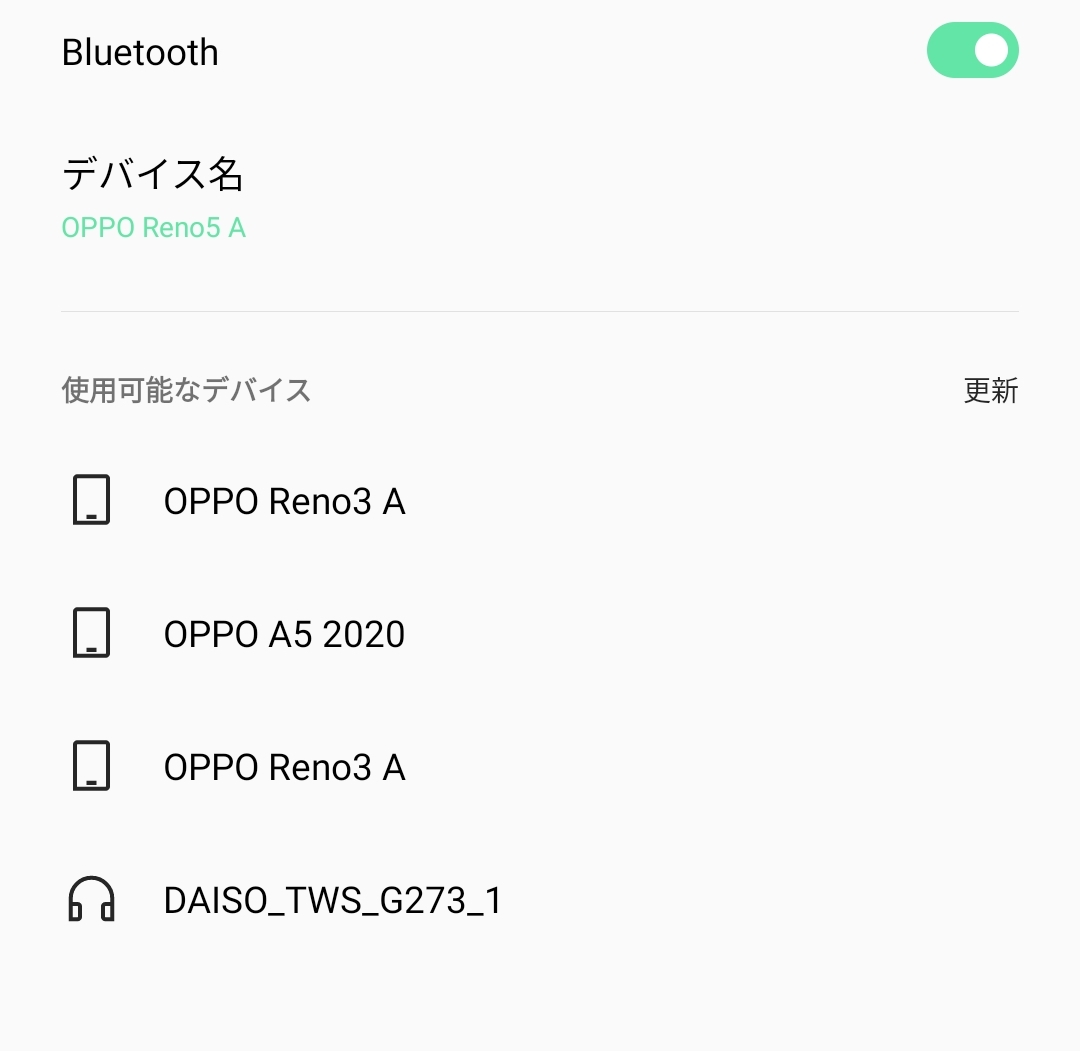Screen dimensions: 1080x1051
Task: Refresh available devices with 更新
Action: click(x=990, y=390)
